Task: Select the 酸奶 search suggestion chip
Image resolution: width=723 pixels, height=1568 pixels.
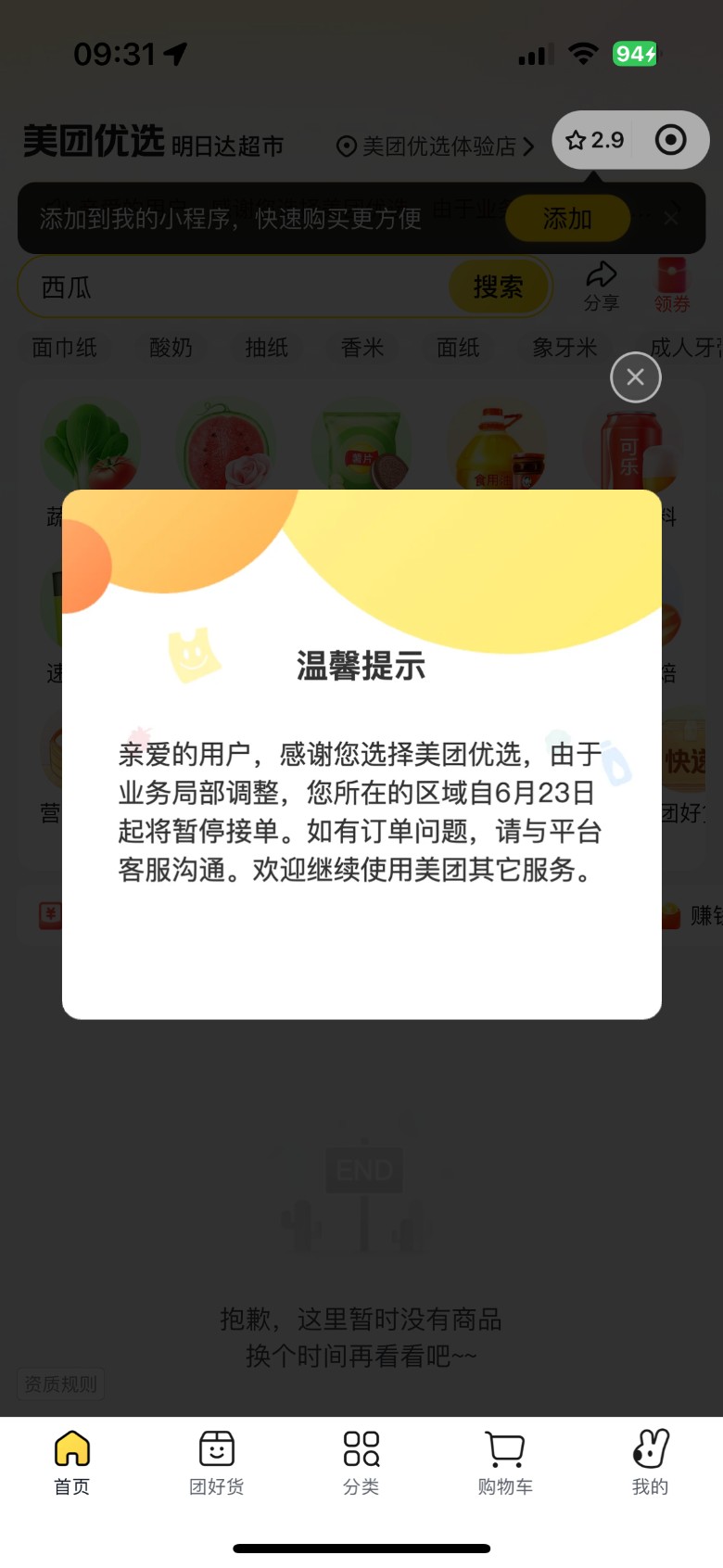Action: click(x=171, y=348)
